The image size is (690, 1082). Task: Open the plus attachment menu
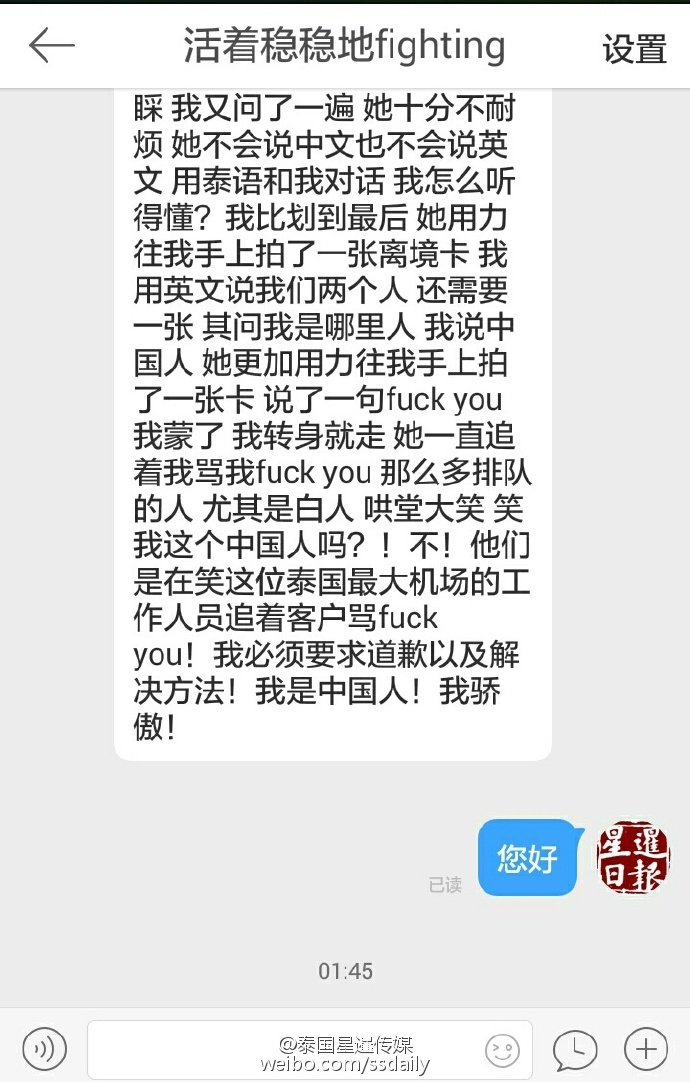646,1048
